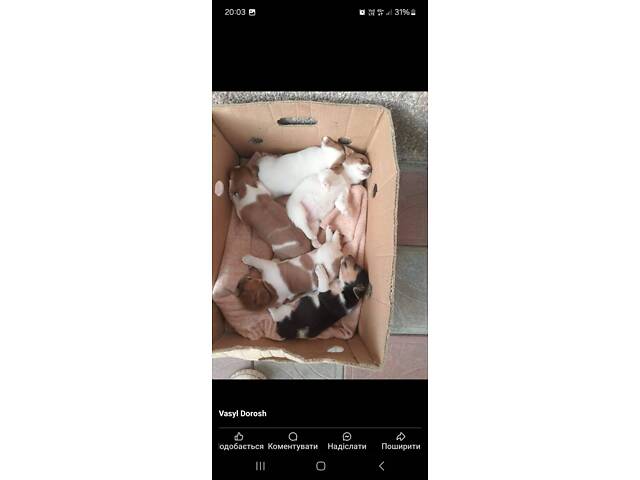Go back using system back arrow
Image resolution: width=640 pixels, height=480 pixels.
pyautogui.click(x=381, y=466)
